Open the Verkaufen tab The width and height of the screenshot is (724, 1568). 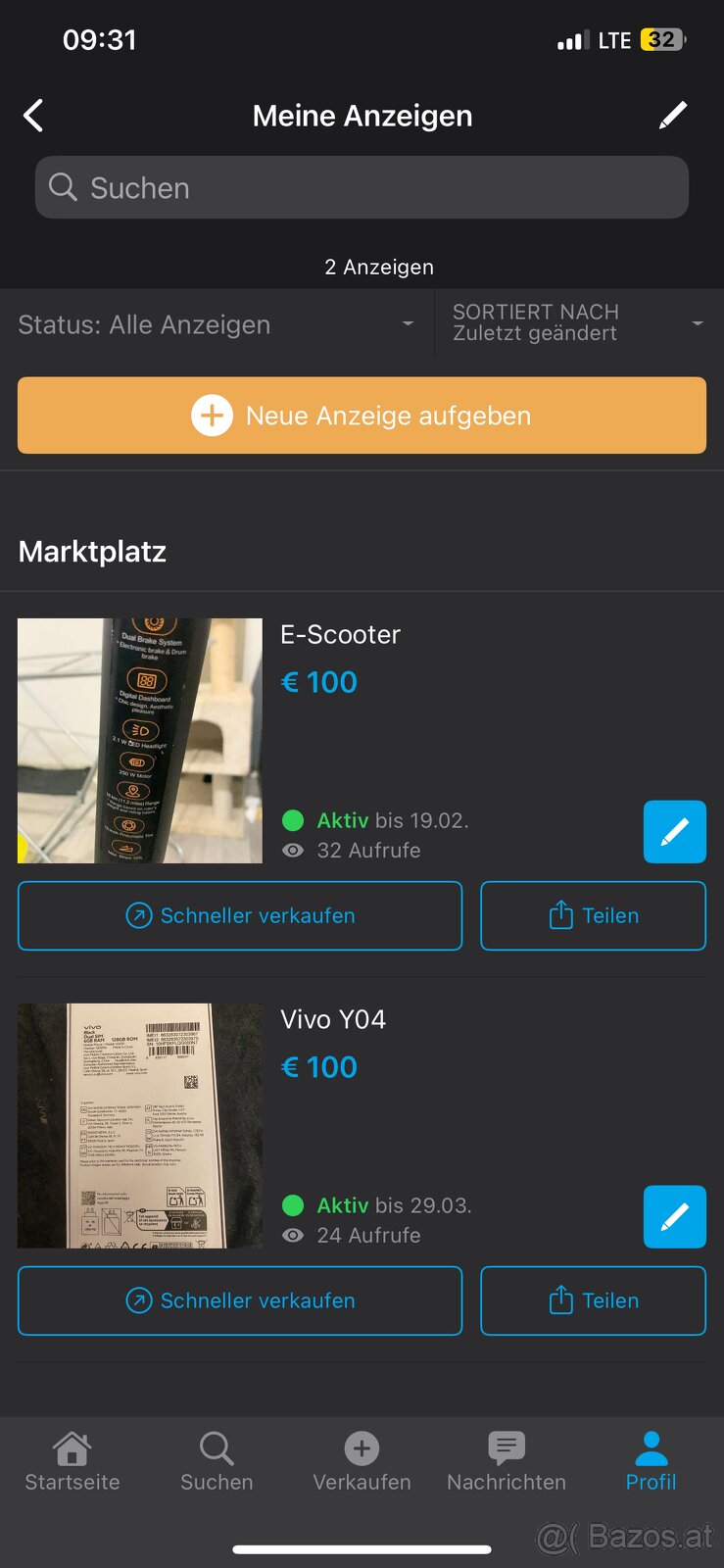(x=362, y=1461)
